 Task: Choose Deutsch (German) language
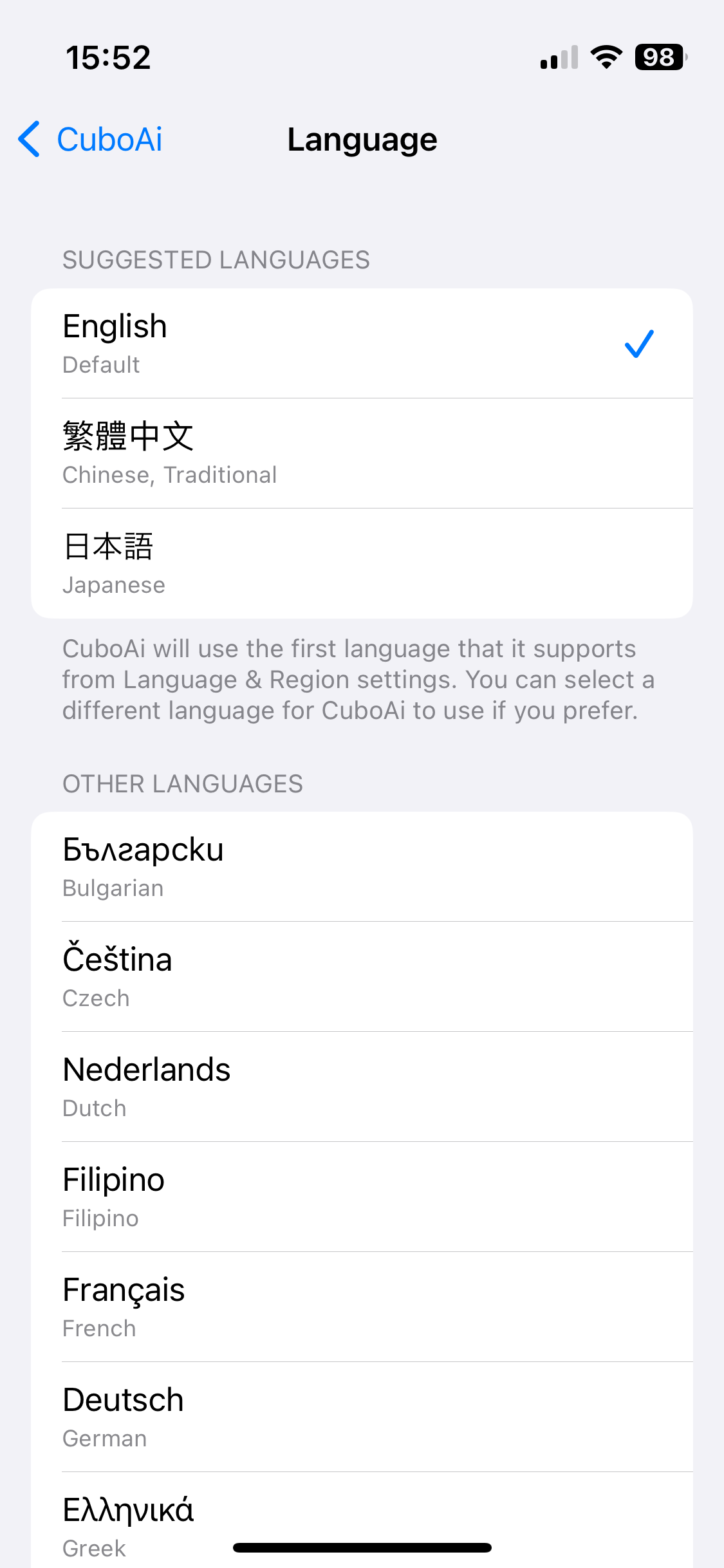(360, 1417)
